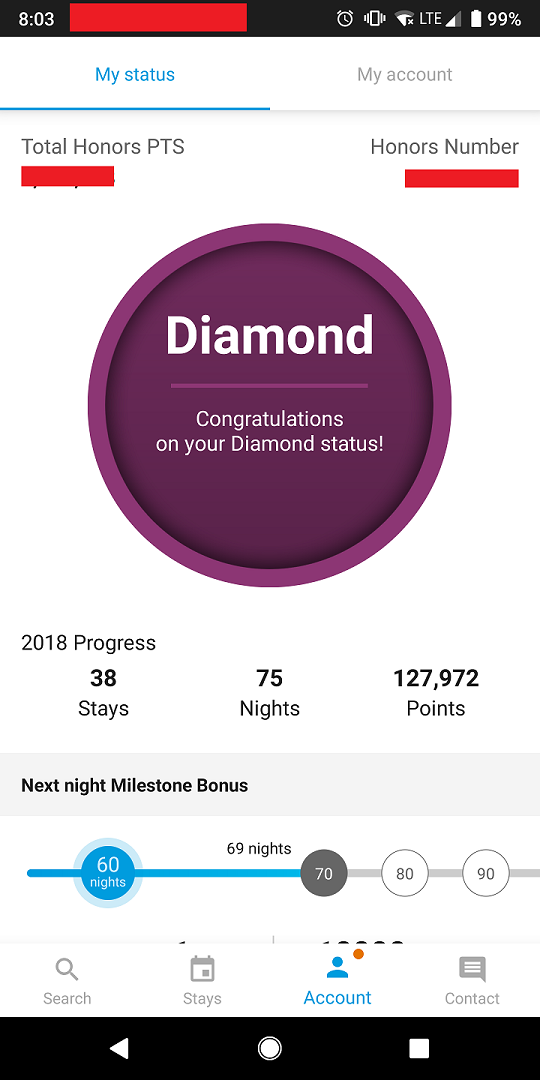
Task: Go back with the system back button
Action: 118,1048
